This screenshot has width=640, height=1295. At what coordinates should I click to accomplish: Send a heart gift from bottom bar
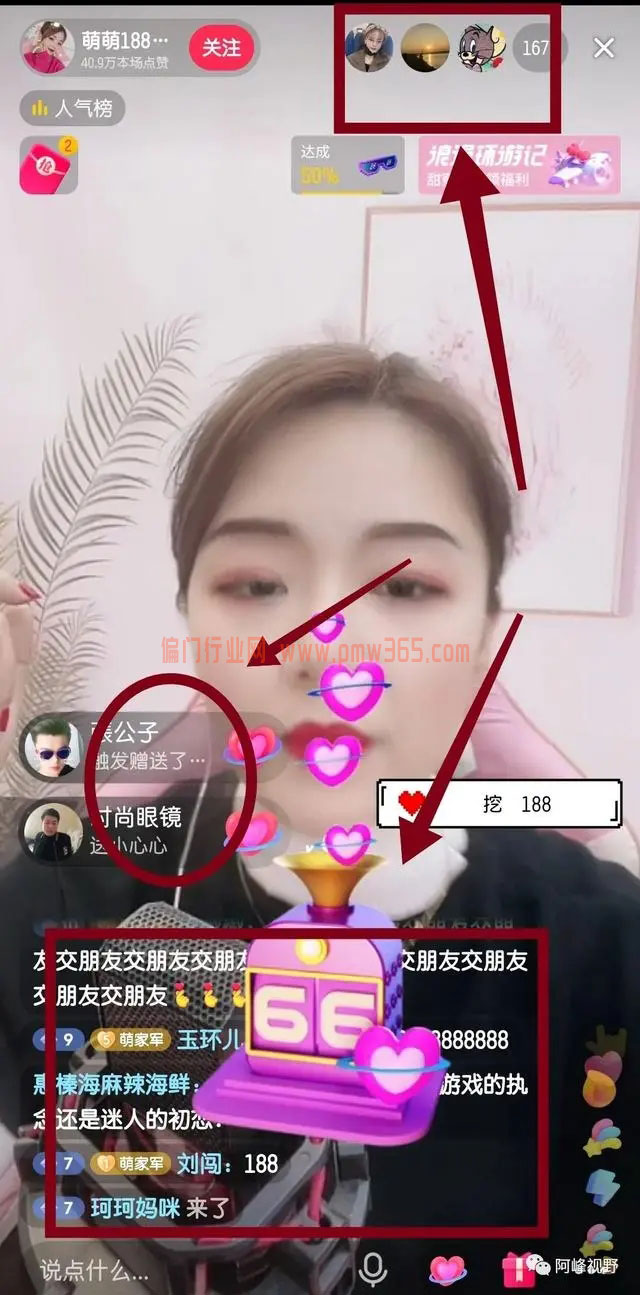tap(447, 1268)
